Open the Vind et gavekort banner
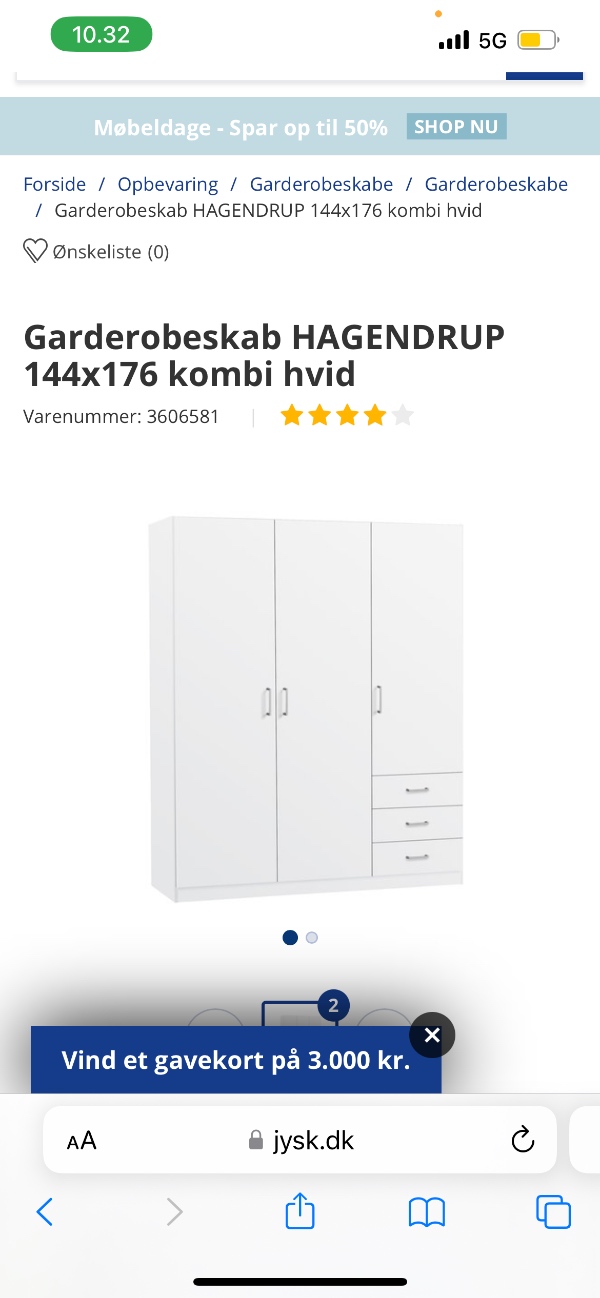This screenshot has height=1298, width=600. click(236, 1060)
